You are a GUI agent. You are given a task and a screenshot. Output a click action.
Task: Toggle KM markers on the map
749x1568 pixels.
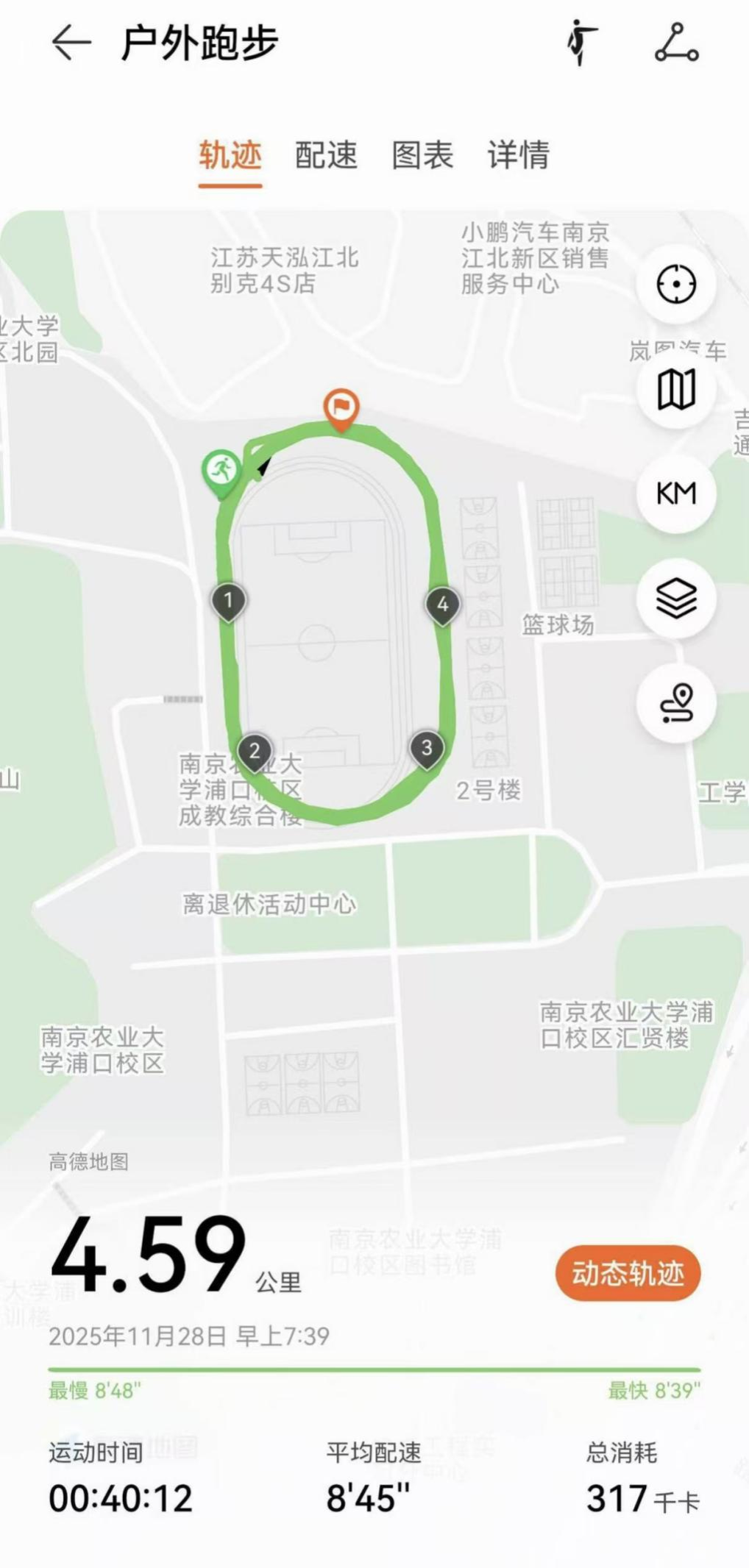[x=675, y=493]
